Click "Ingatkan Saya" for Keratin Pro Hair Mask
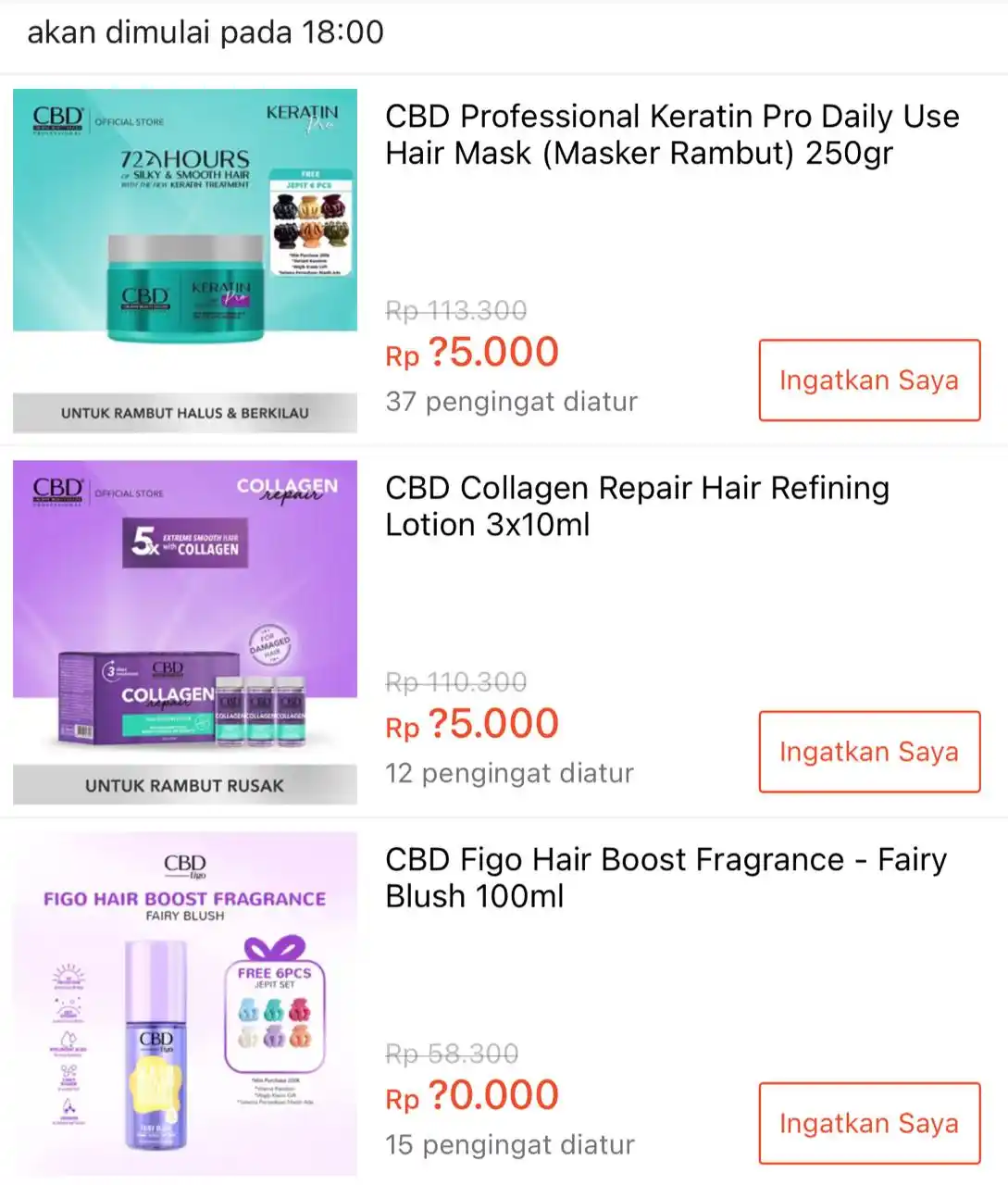This screenshot has height=1185, width=1008. coord(868,380)
